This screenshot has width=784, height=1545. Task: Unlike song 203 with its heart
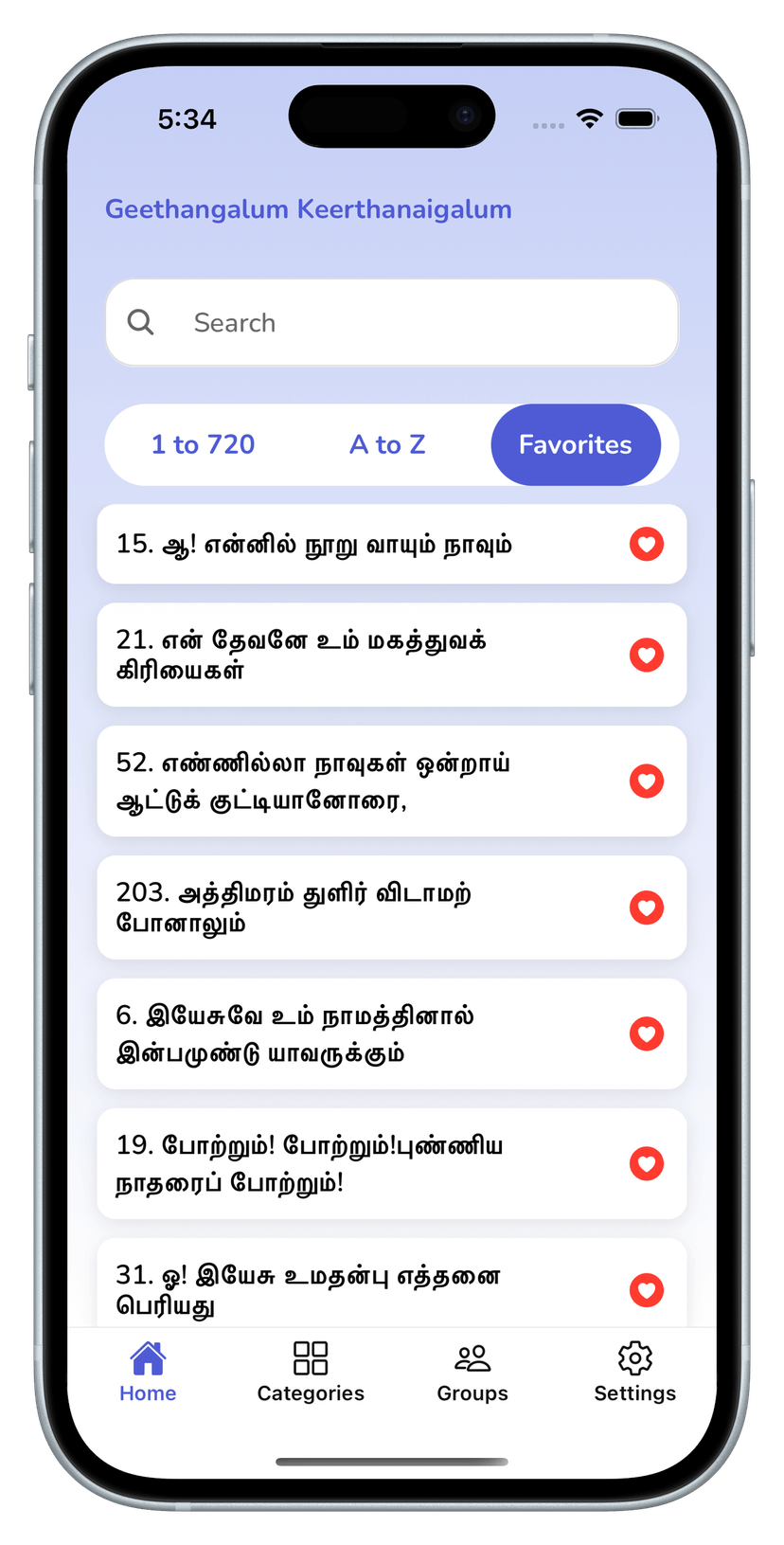647,907
